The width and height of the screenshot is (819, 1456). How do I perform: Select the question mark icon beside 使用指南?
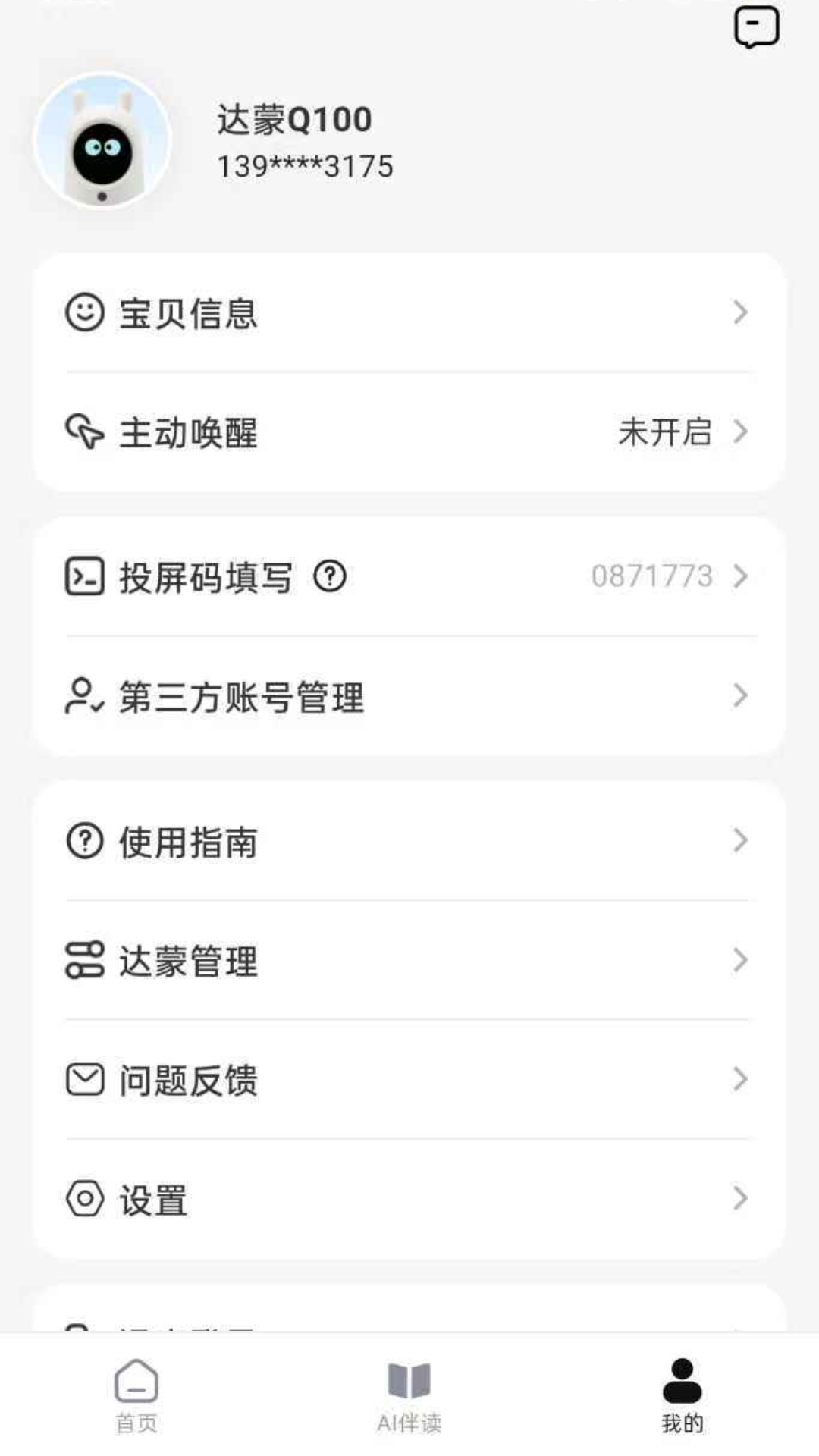(x=85, y=842)
